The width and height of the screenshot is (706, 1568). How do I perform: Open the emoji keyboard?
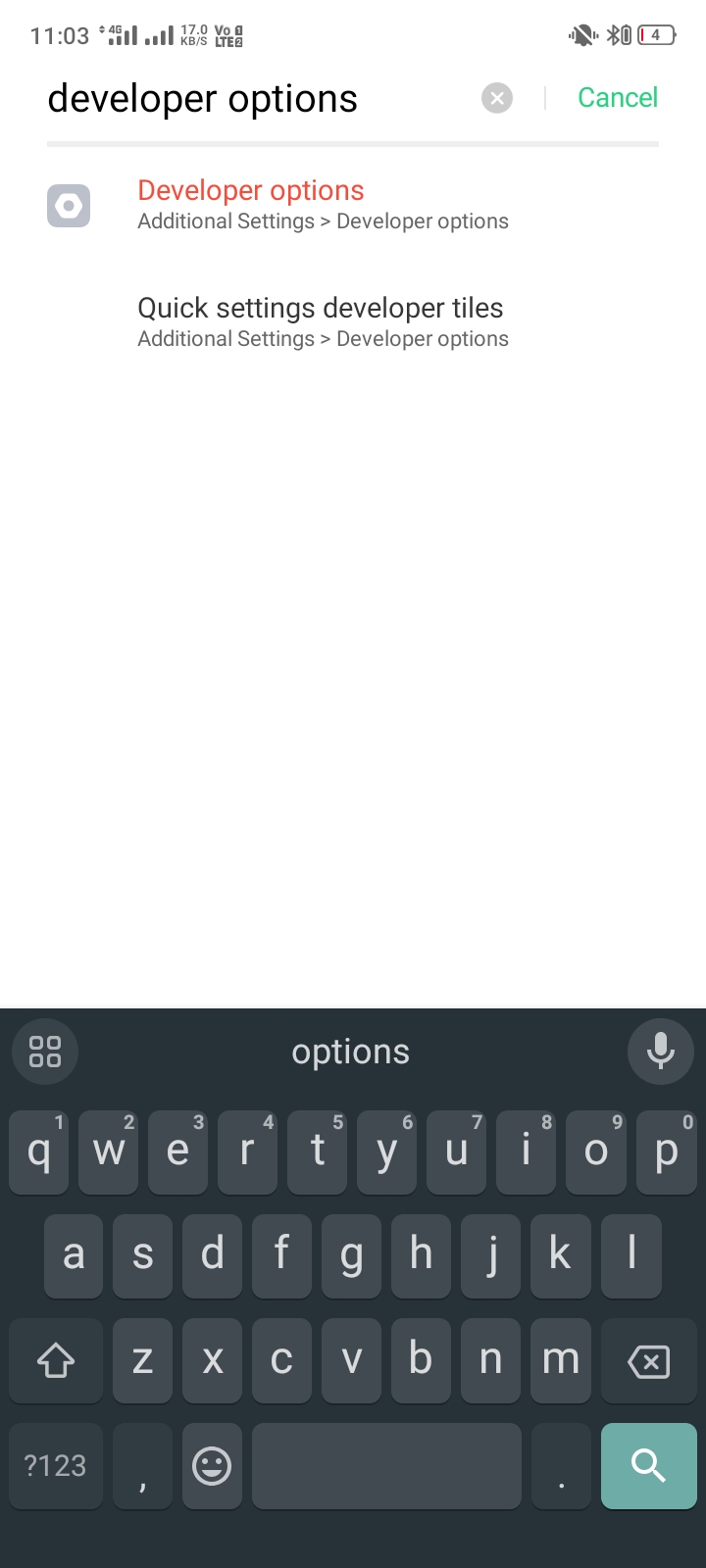[212, 1465]
